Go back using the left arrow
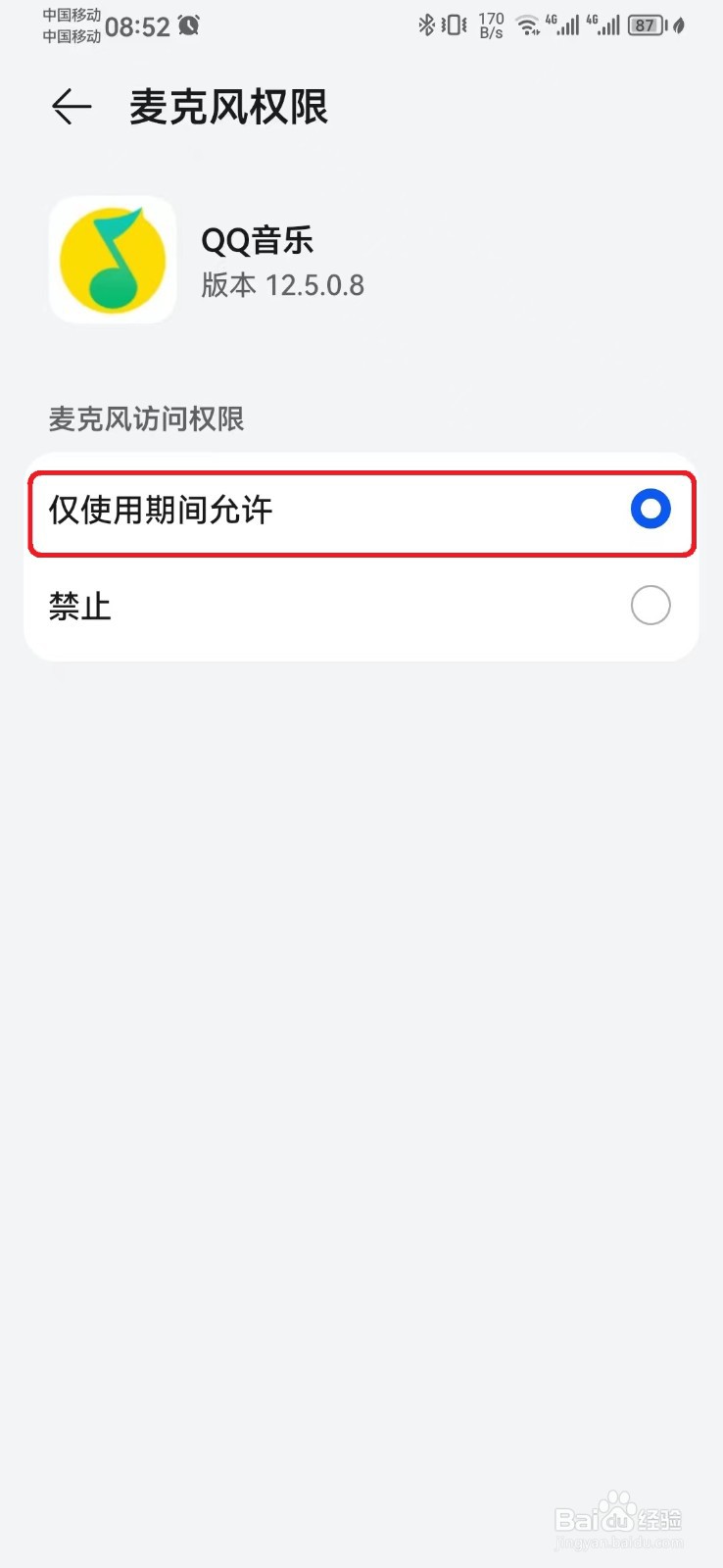Screen dimensions: 723x1568 [x=69, y=107]
